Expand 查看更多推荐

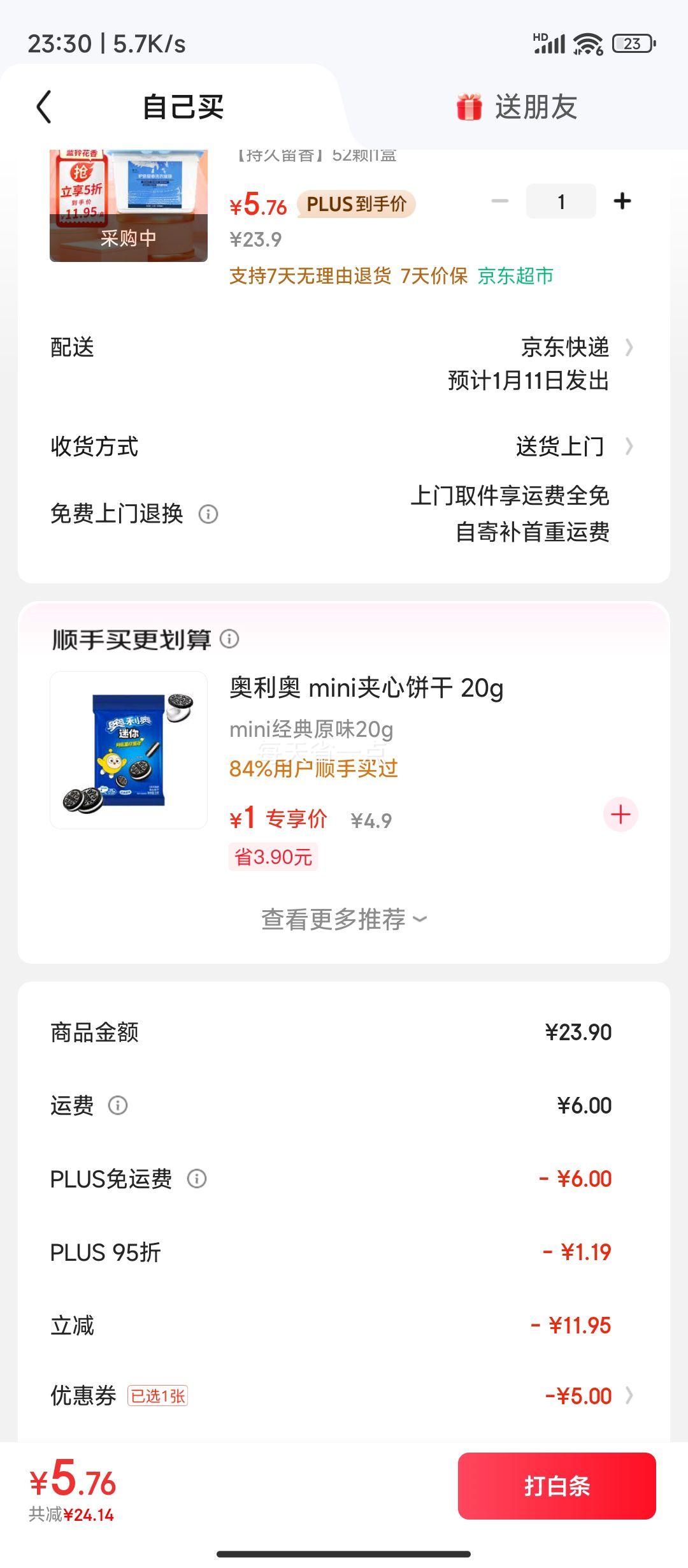click(344, 920)
